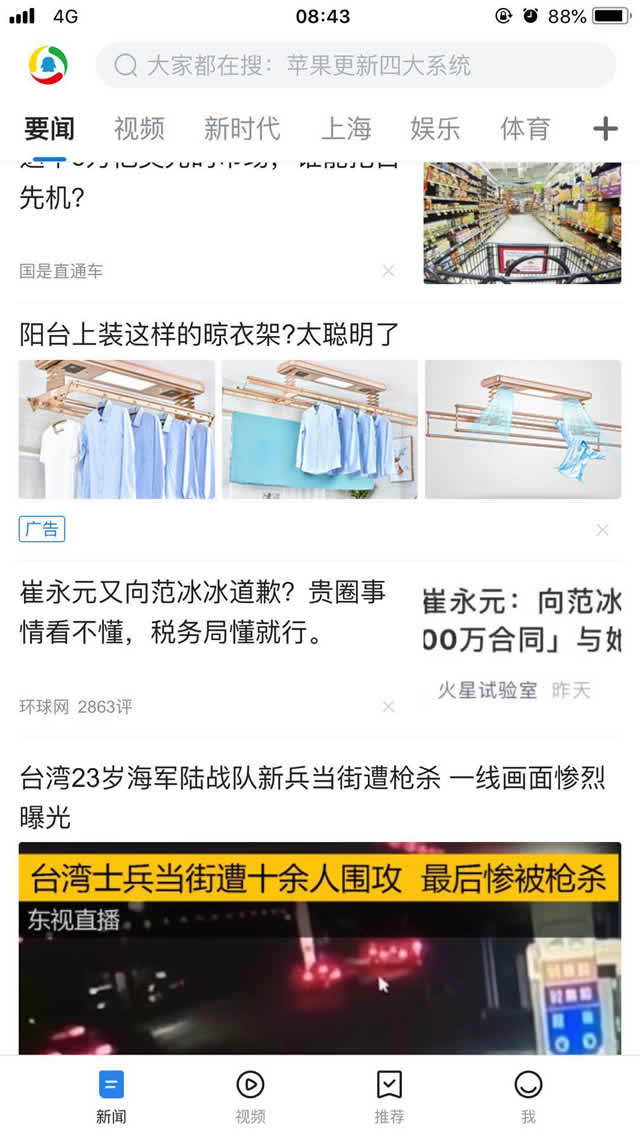This screenshot has height=1138, width=640.
Task: Switch to the bottom 视频 tab
Action: (250, 1095)
